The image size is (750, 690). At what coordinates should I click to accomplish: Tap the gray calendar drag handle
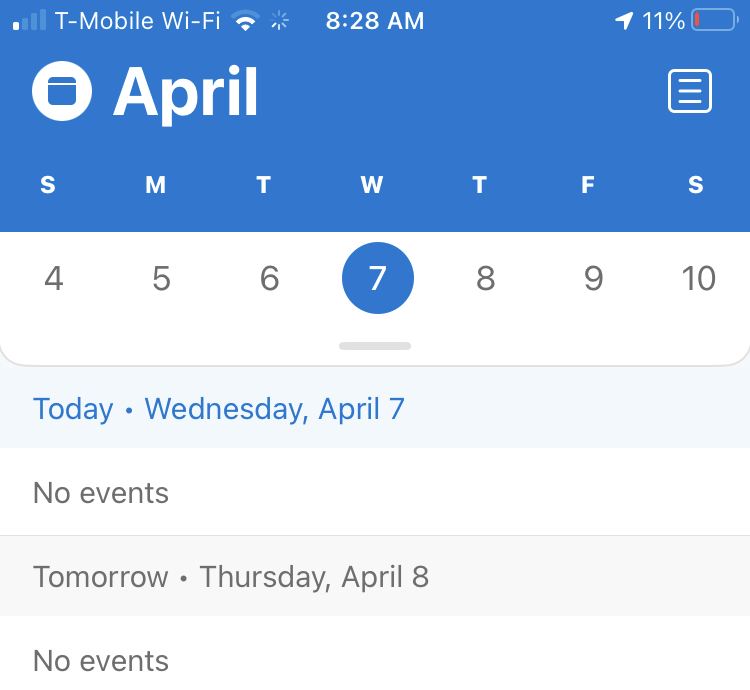pyautogui.click(x=375, y=346)
